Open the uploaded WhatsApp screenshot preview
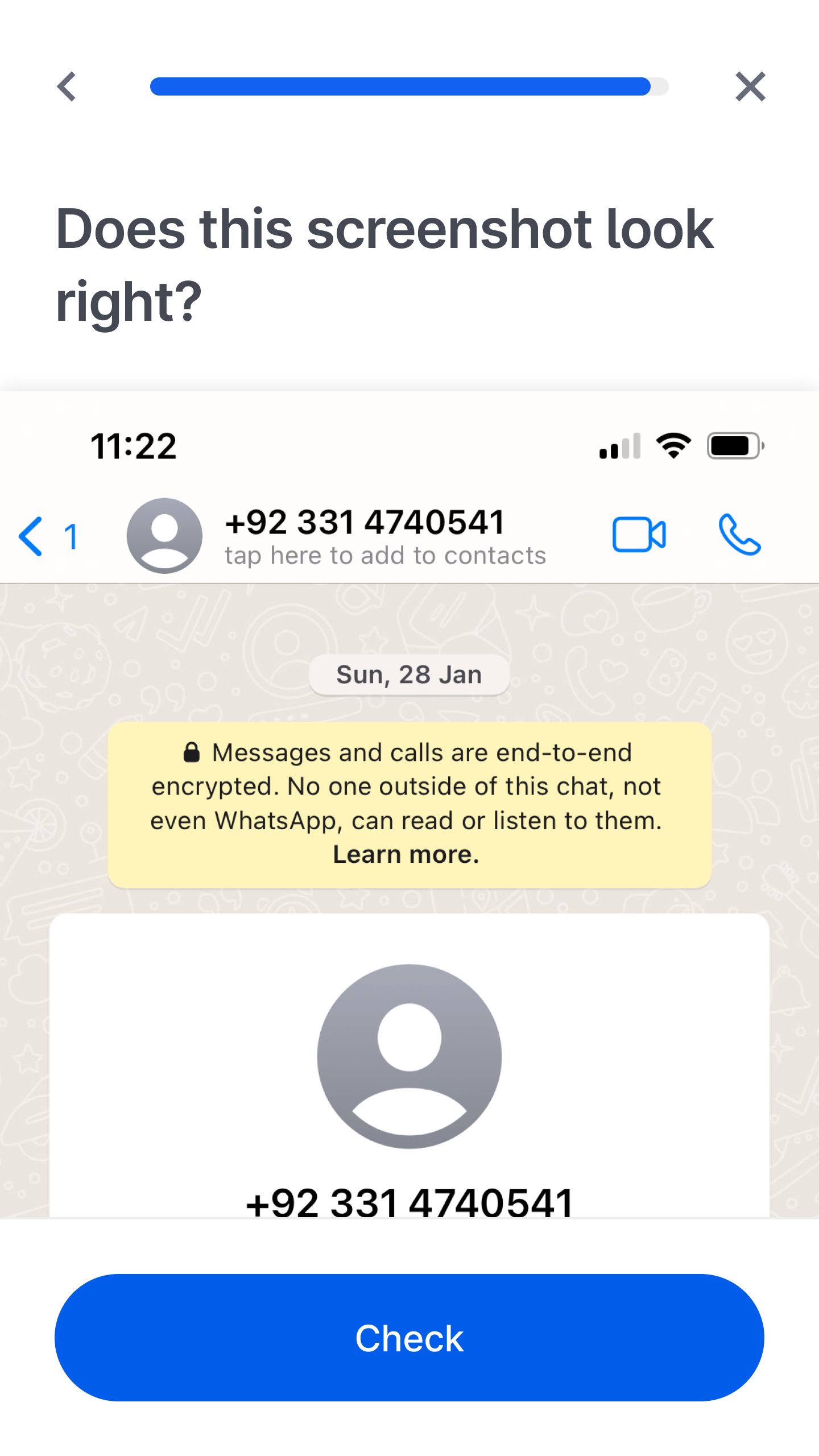Screen dimensions: 819x1456 point(409,804)
